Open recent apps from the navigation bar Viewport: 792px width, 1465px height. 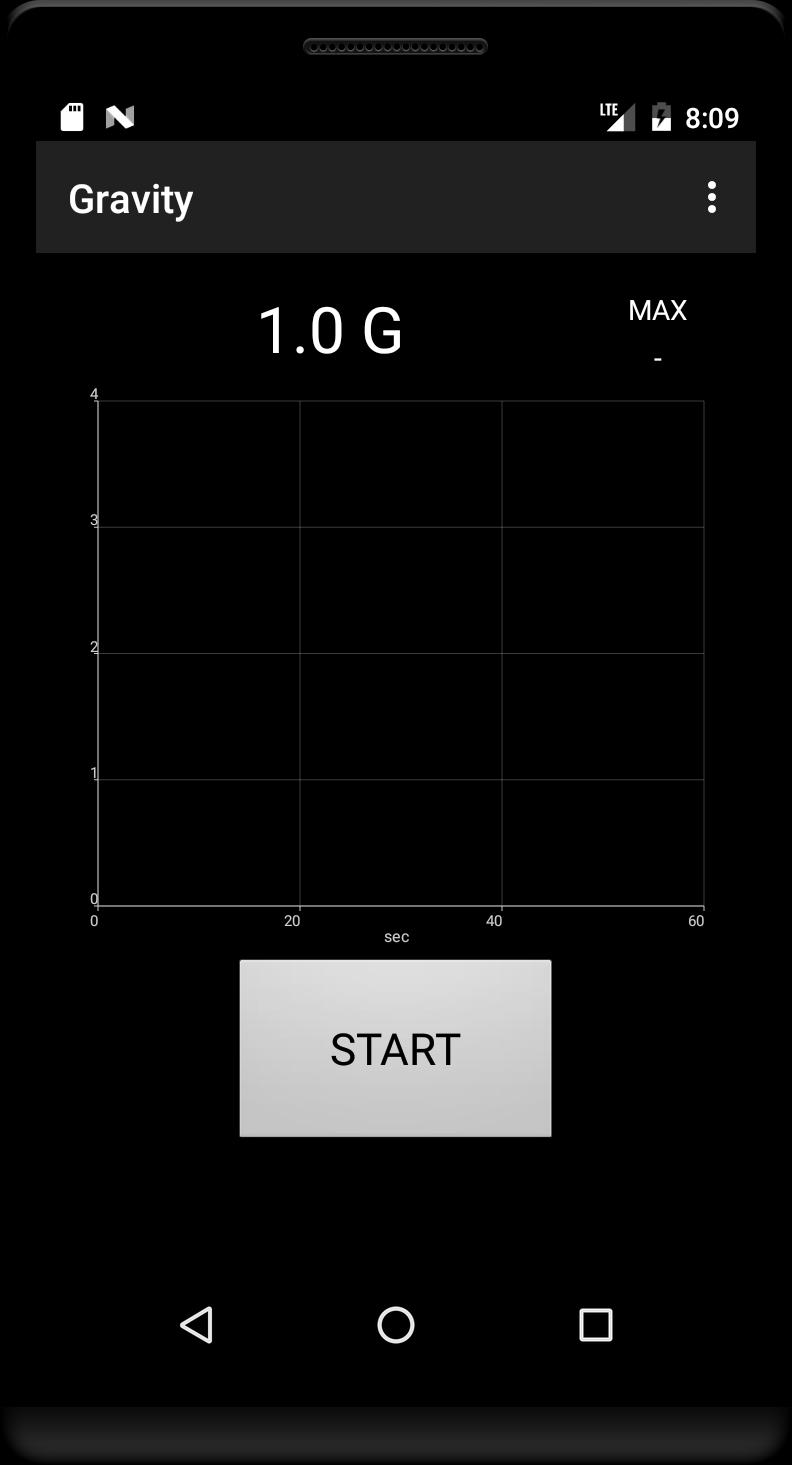(x=595, y=1325)
